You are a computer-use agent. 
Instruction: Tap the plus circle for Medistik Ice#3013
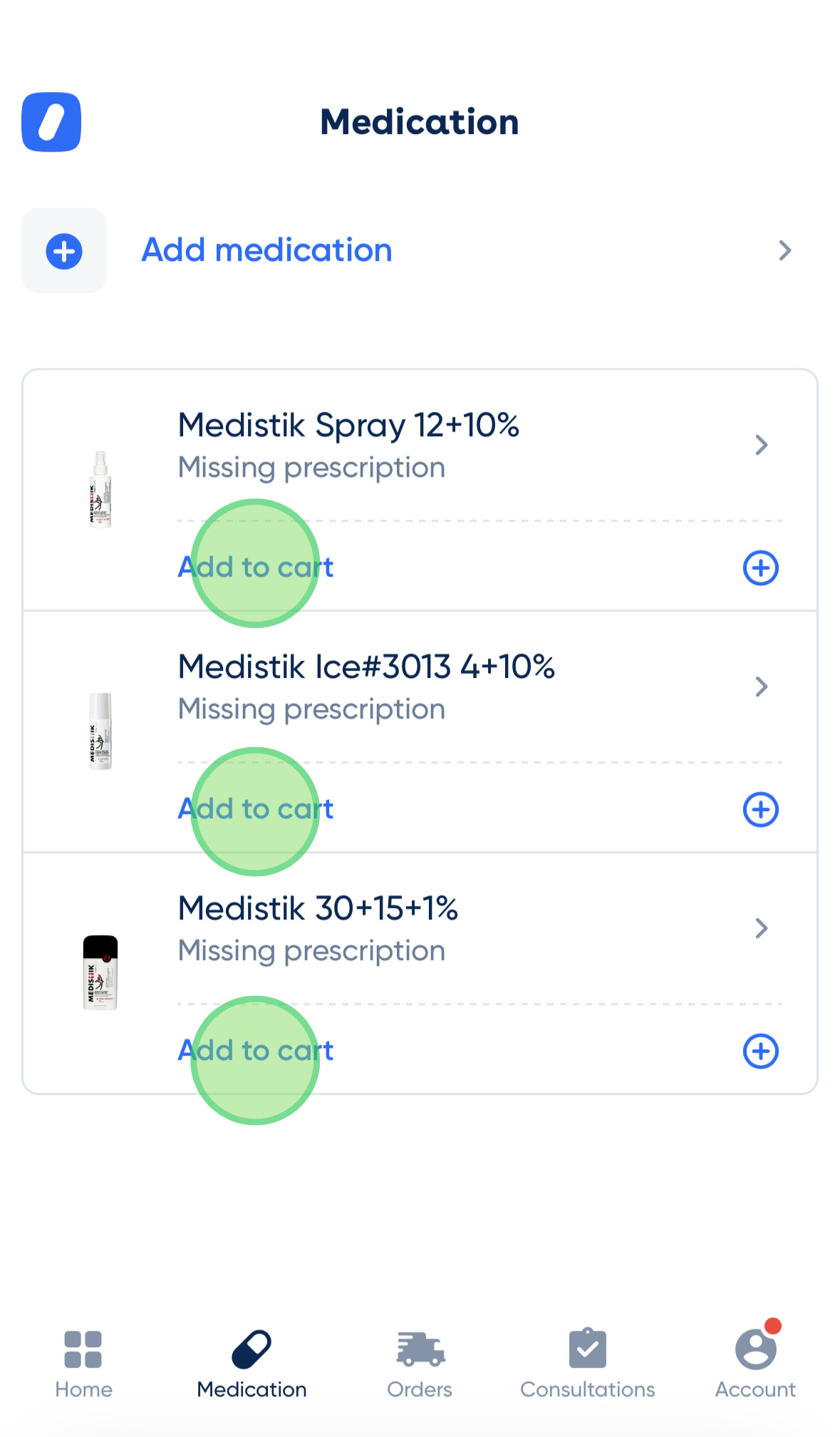(x=760, y=809)
